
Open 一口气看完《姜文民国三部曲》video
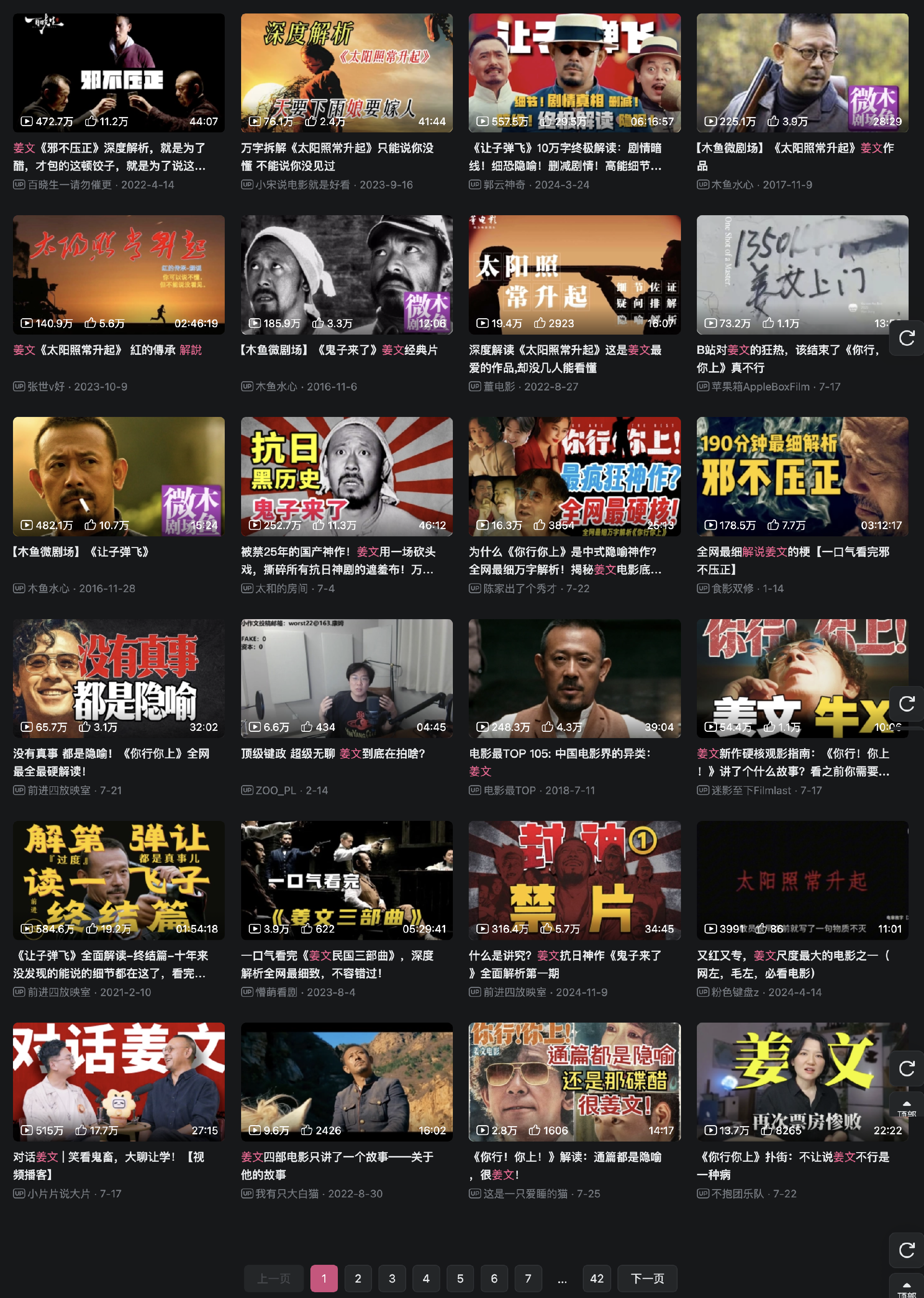346,880
